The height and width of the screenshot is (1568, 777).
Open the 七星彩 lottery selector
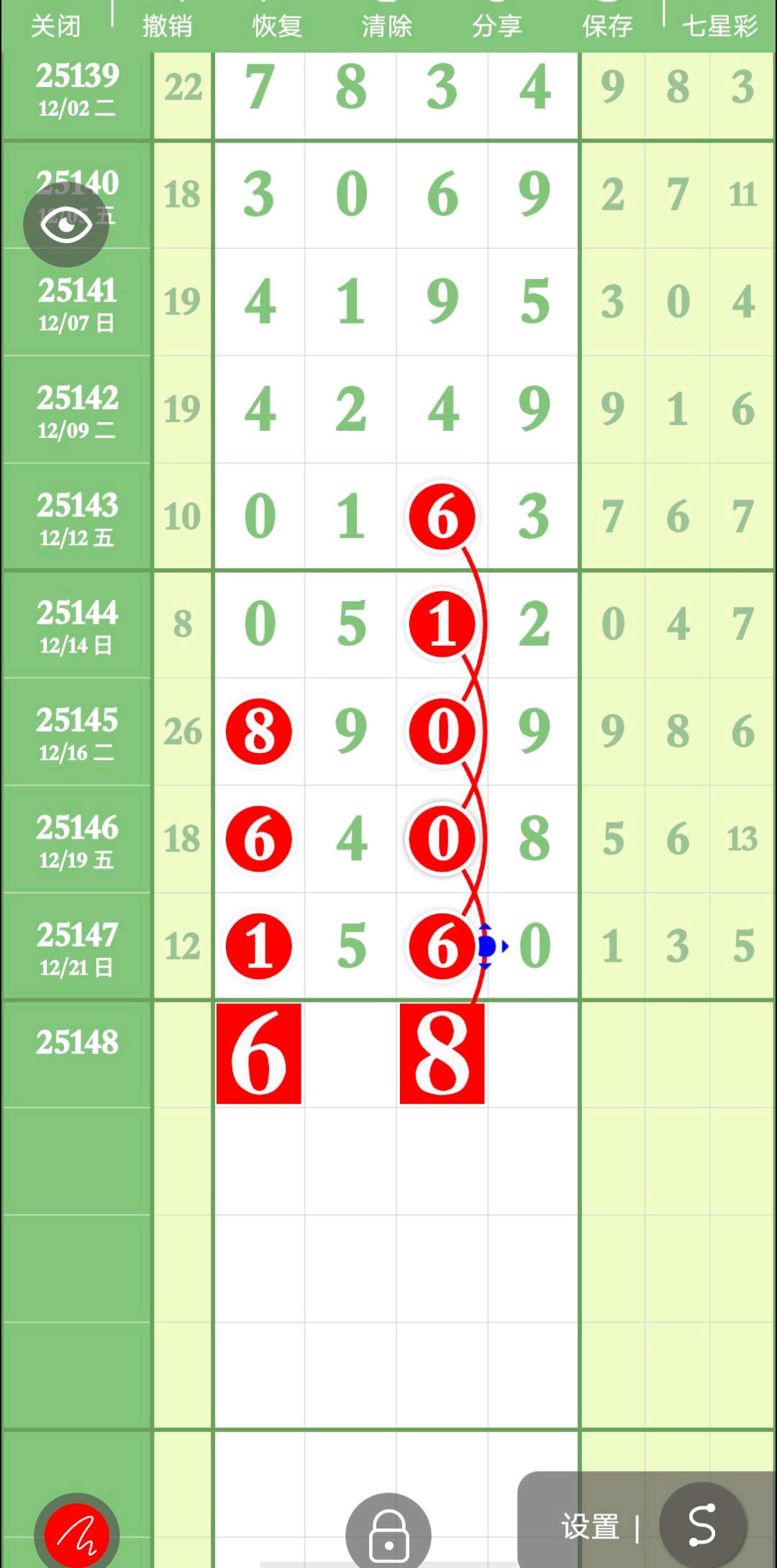pyautogui.click(x=719, y=26)
